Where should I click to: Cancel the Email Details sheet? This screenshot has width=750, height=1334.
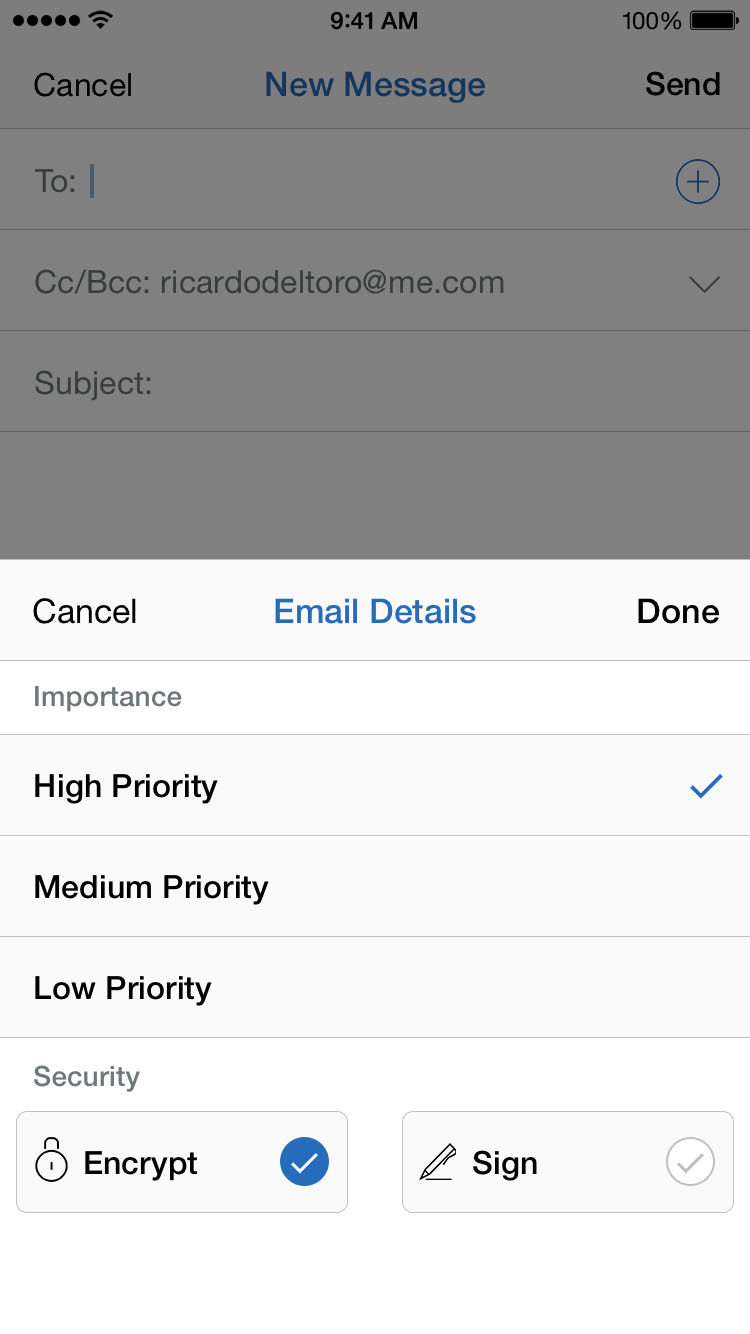[x=85, y=611]
